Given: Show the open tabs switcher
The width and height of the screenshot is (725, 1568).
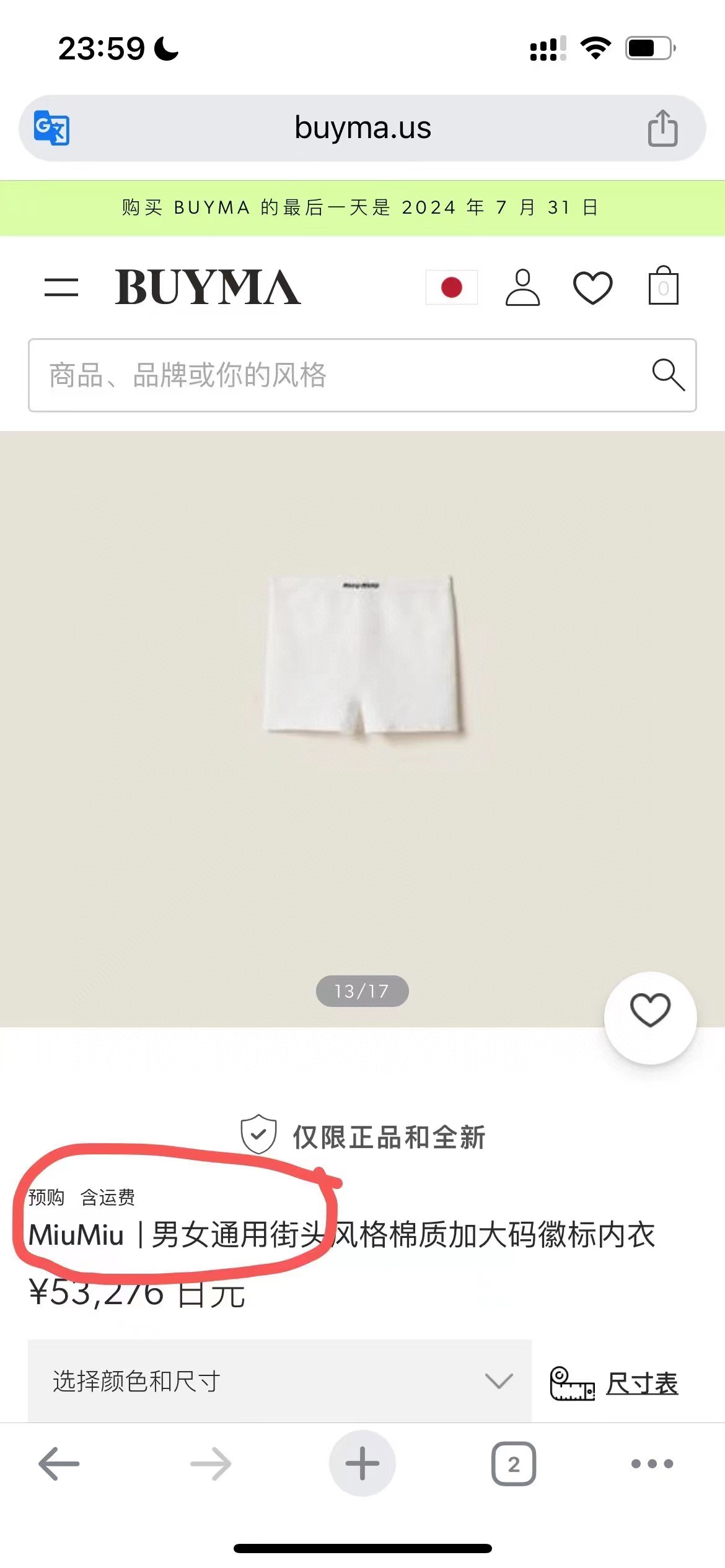Looking at the screenshot, I should click(514, 1464).
